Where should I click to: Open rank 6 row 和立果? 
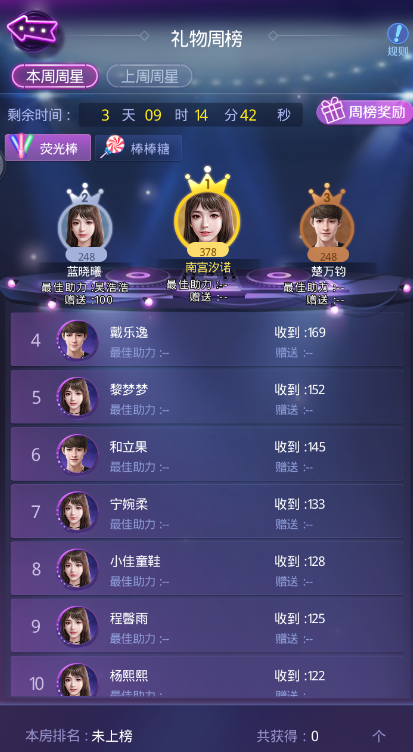[x=207, y=454]
